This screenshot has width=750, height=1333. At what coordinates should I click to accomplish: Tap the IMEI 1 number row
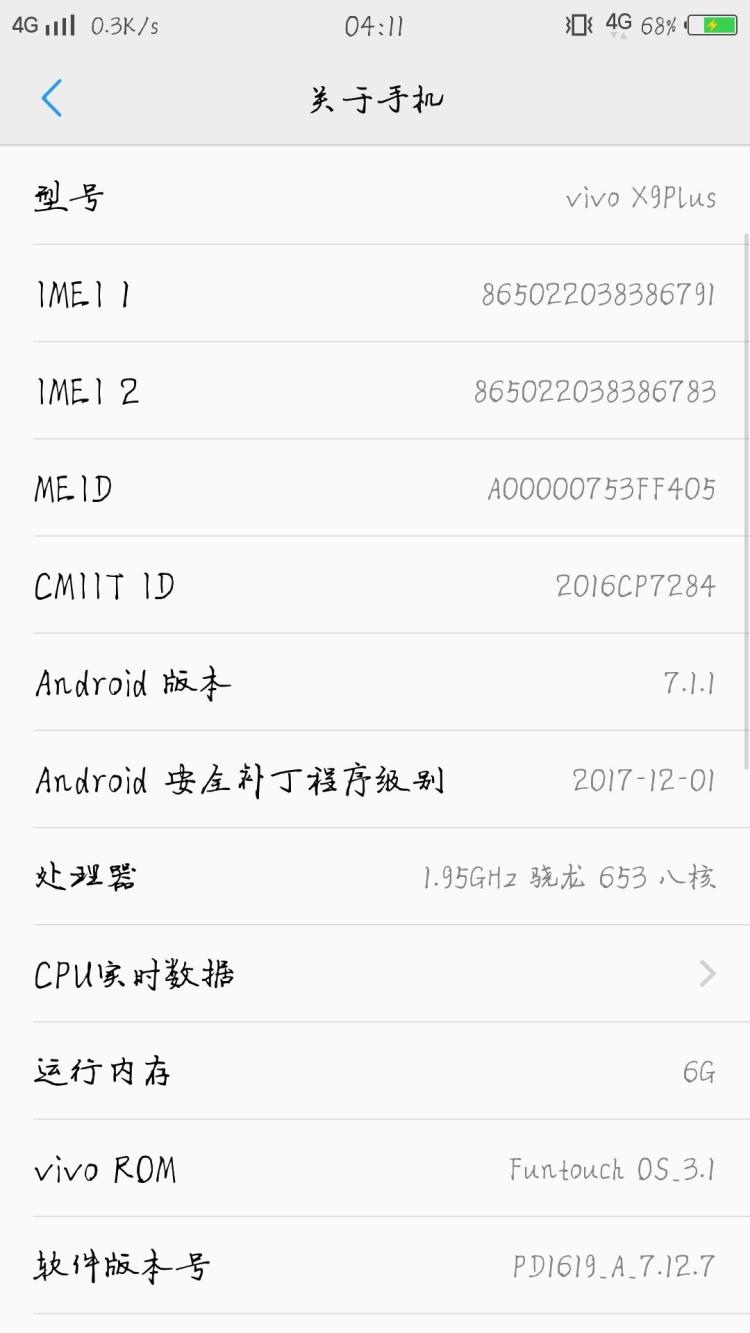[x=375, y=294]
